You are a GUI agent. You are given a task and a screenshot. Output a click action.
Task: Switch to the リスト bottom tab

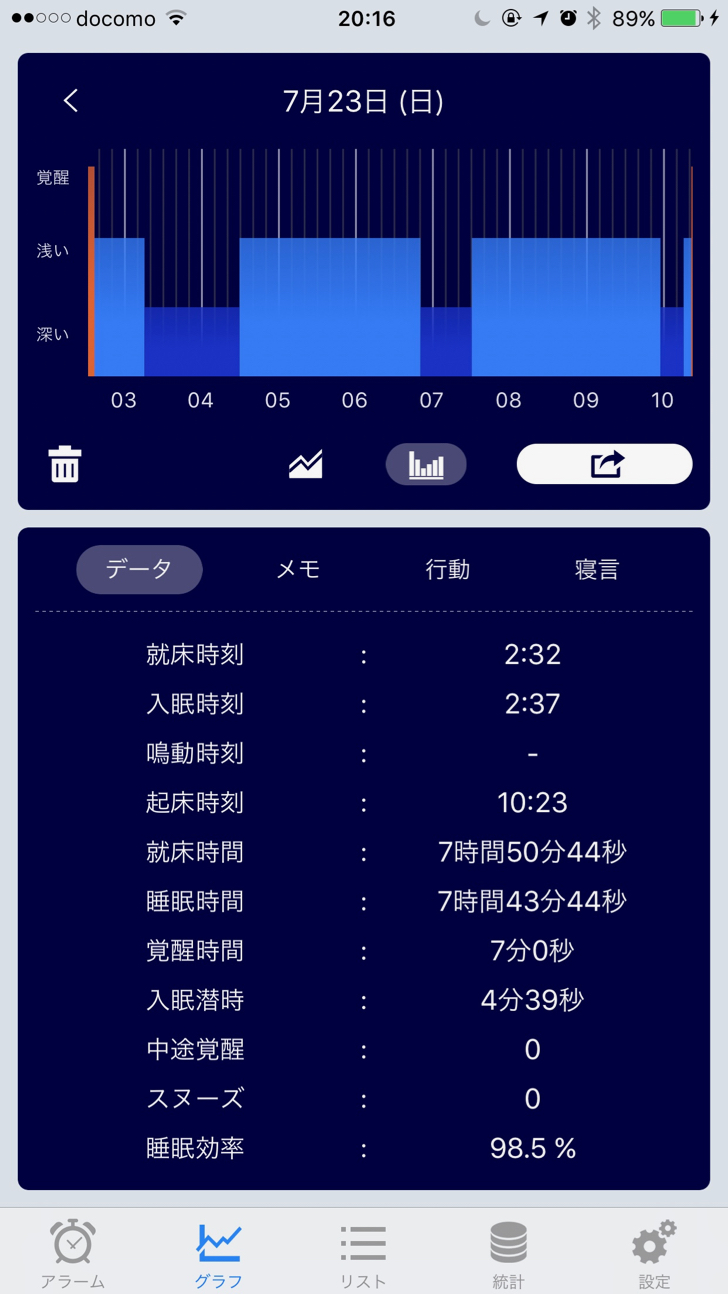click(x=363, y=1254)
